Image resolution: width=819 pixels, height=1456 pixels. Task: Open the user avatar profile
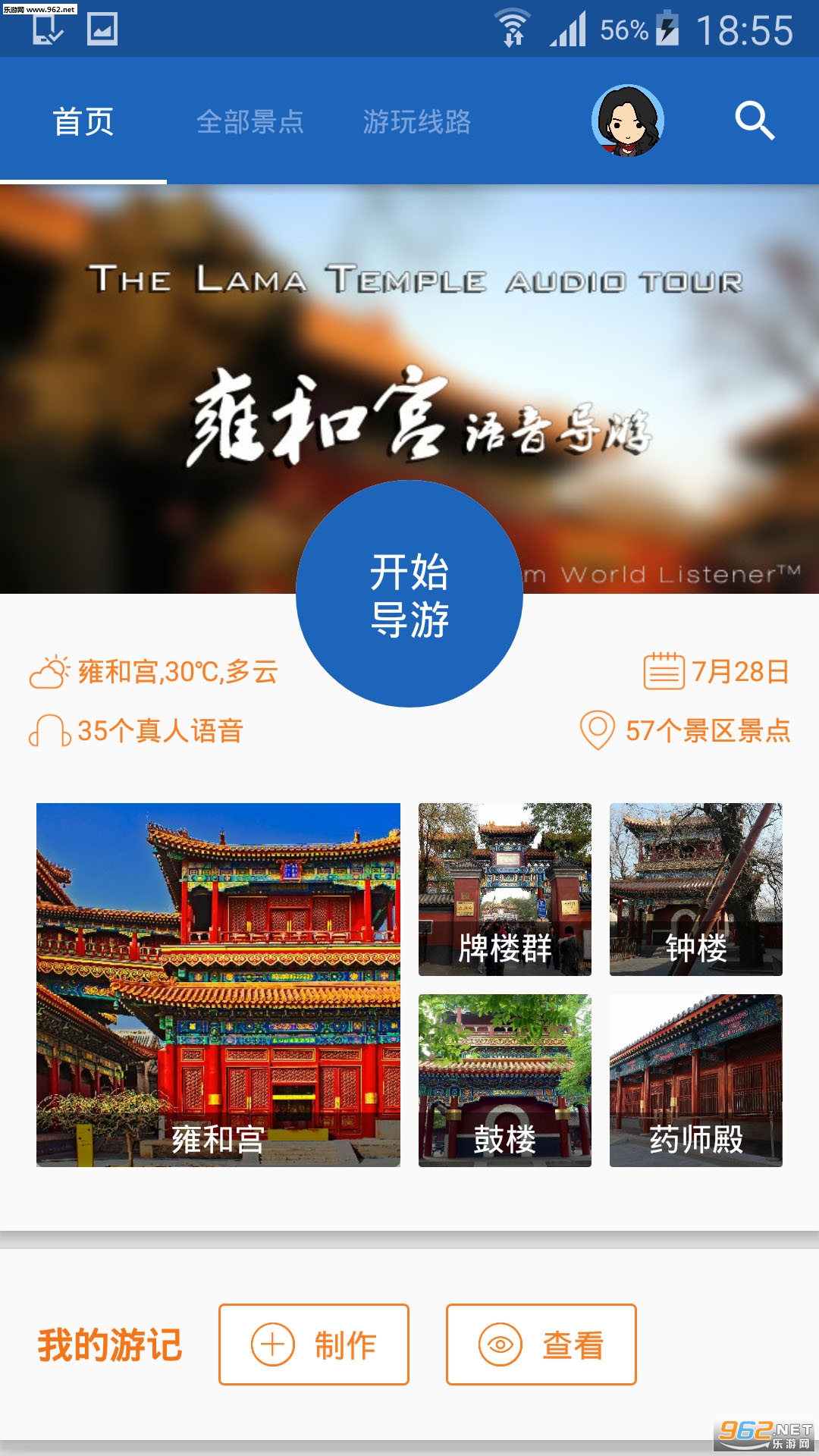click(628, 121)
